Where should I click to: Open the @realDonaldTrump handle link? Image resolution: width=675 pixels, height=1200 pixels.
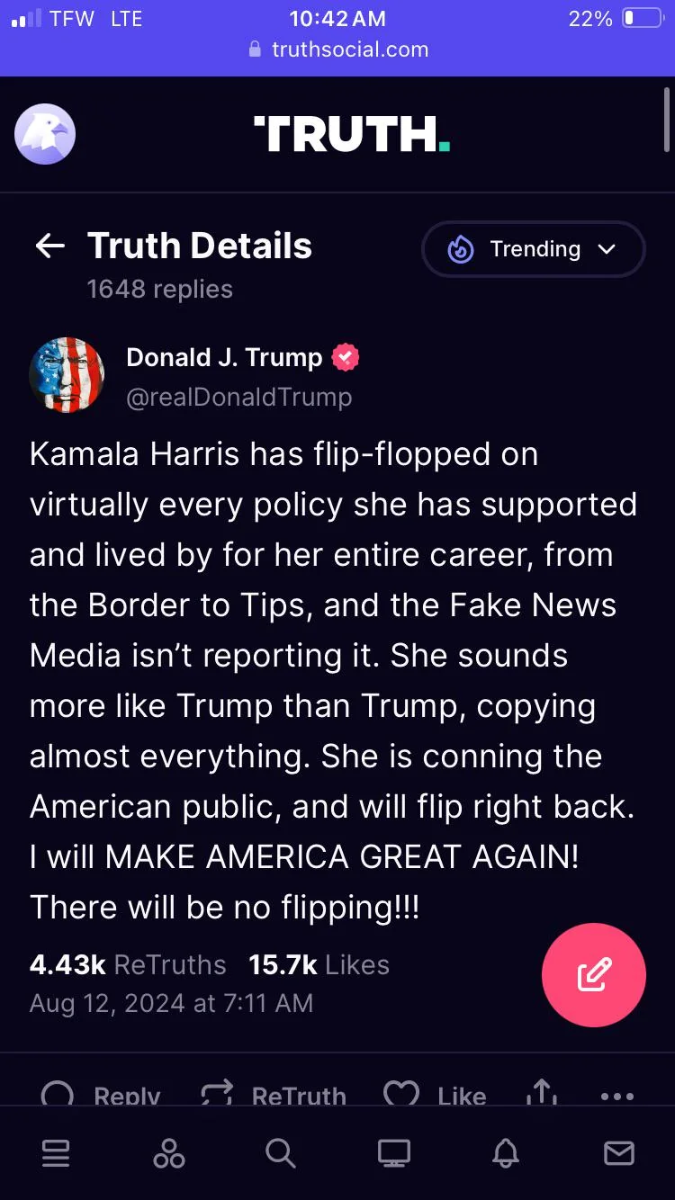pyautogui.click(x=239, y=397)
